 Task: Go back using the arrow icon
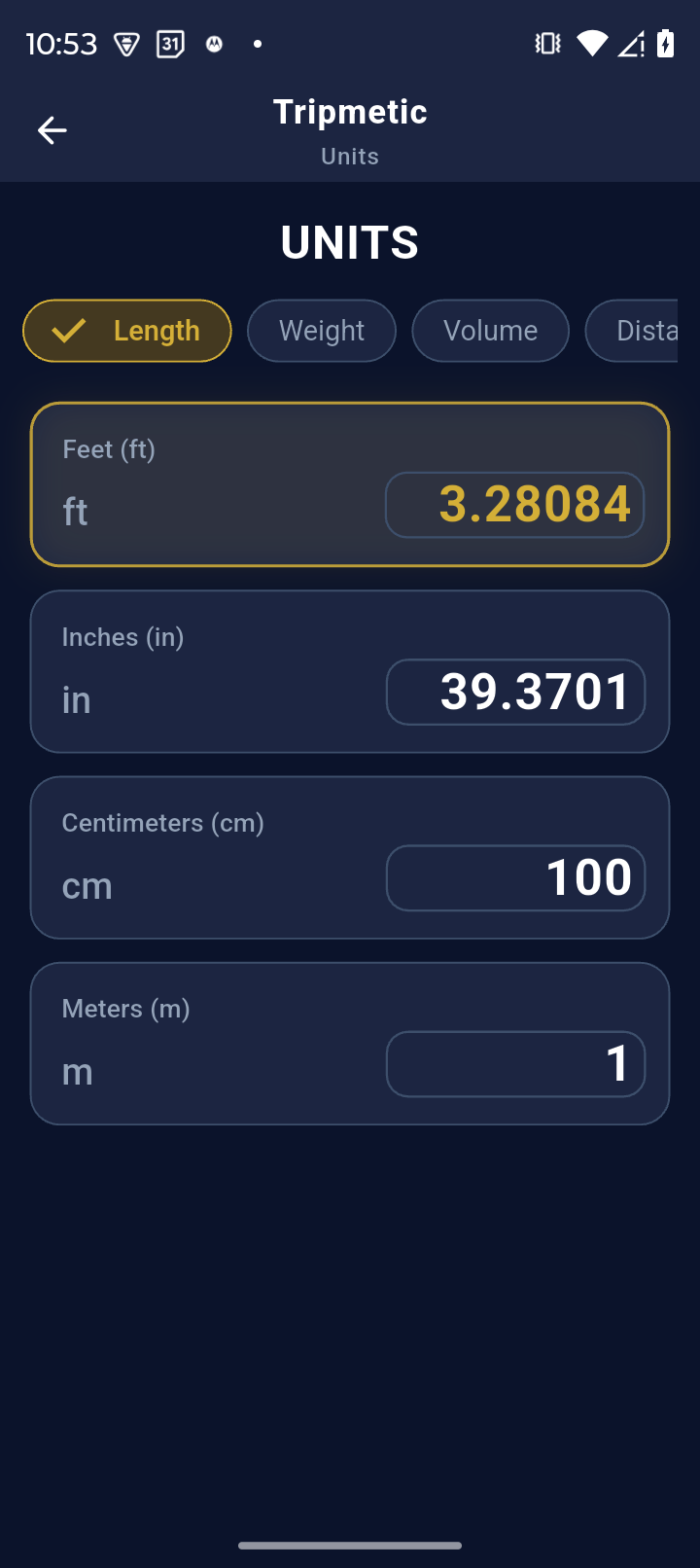(52, 130)
